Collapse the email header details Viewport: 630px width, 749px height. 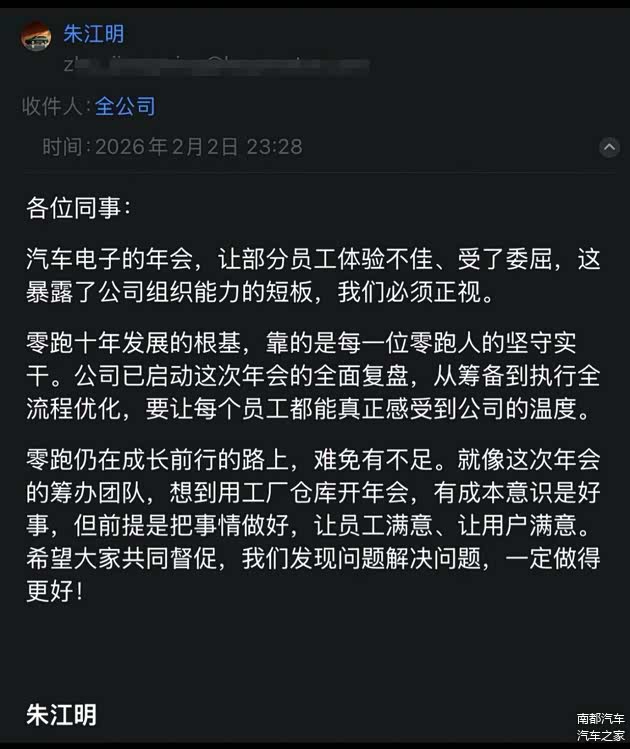(x=609, y=148)
